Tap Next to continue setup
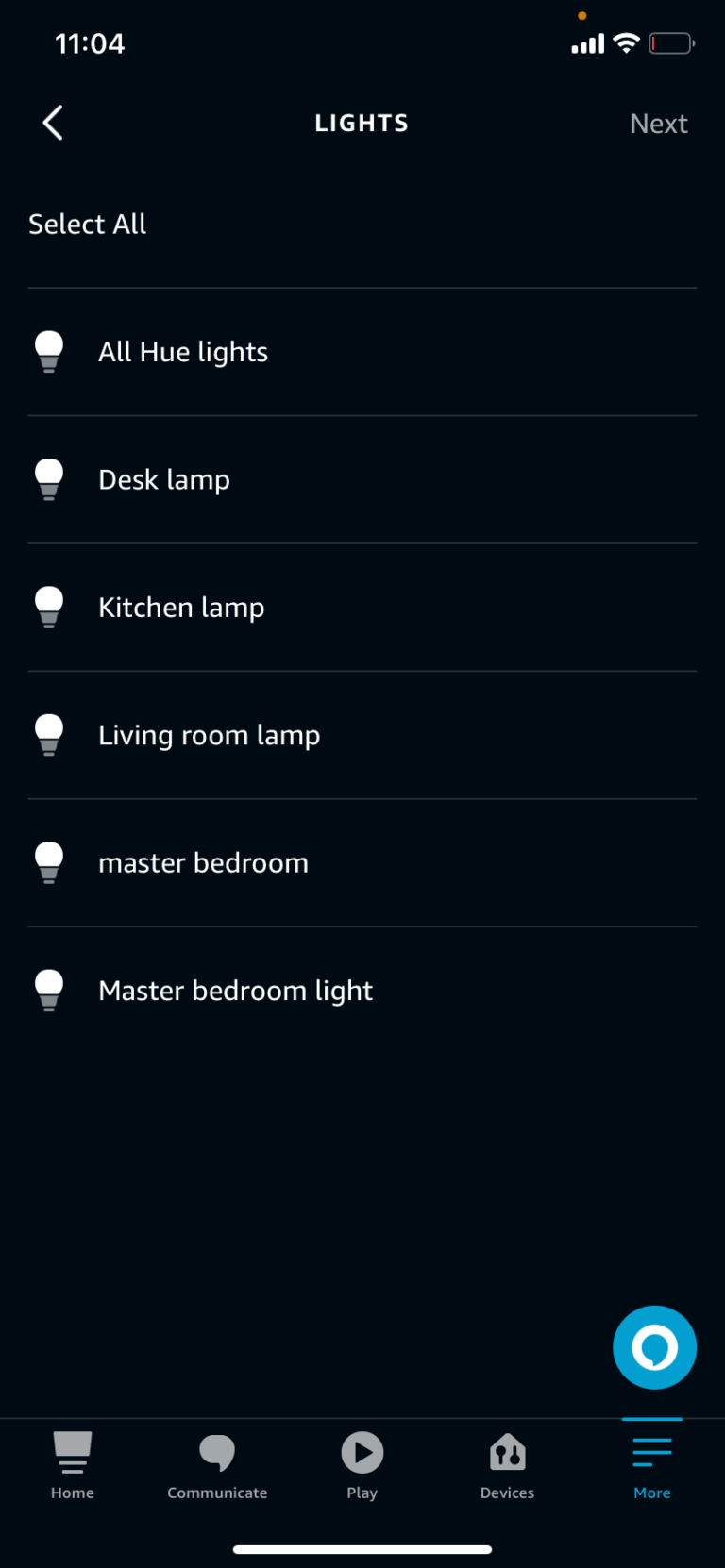This screenshot has height=1568, width=725. pyautogui.click(x=659, y=123)
